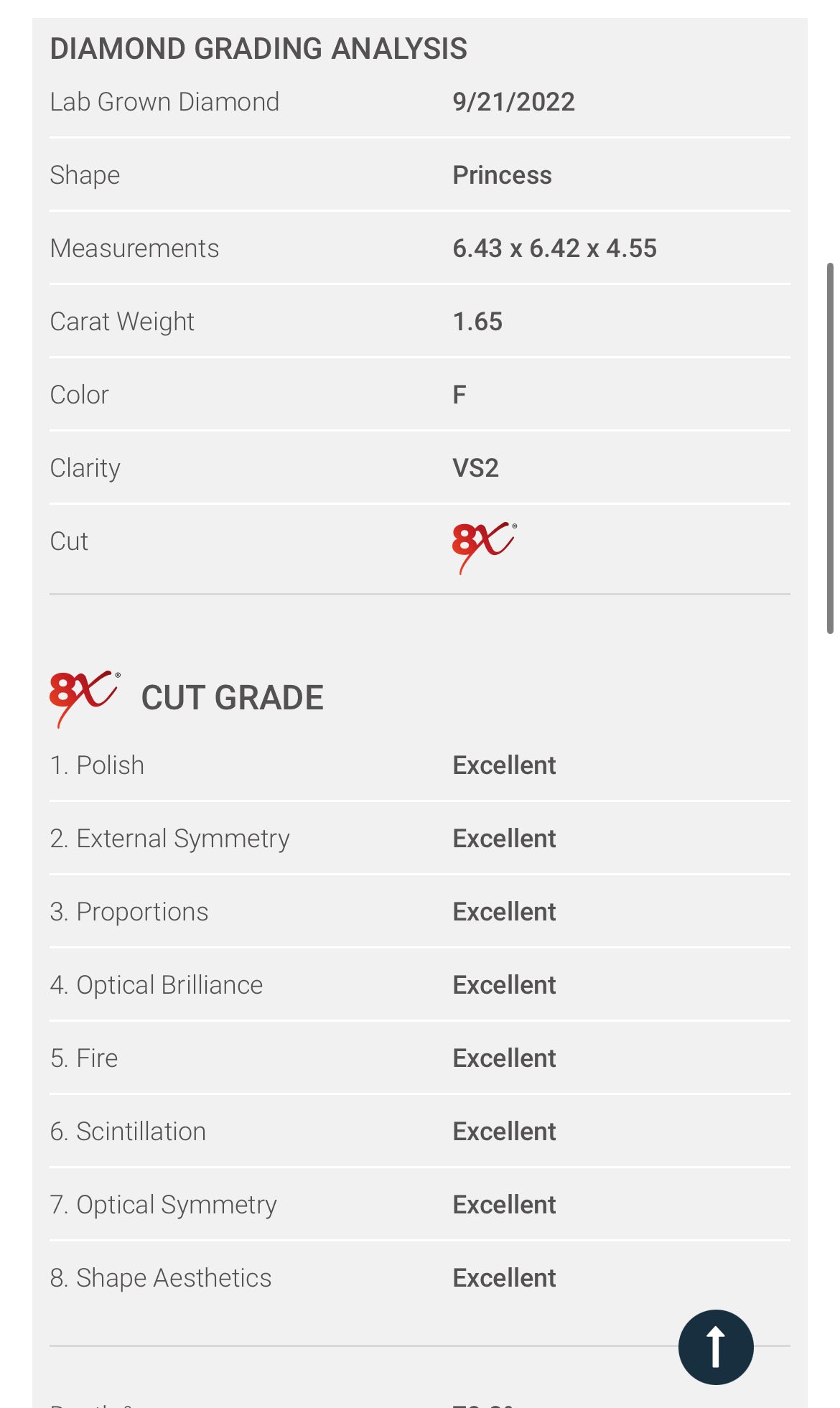Expand the Shape Aesthetics grade row

pos(420,1277)
